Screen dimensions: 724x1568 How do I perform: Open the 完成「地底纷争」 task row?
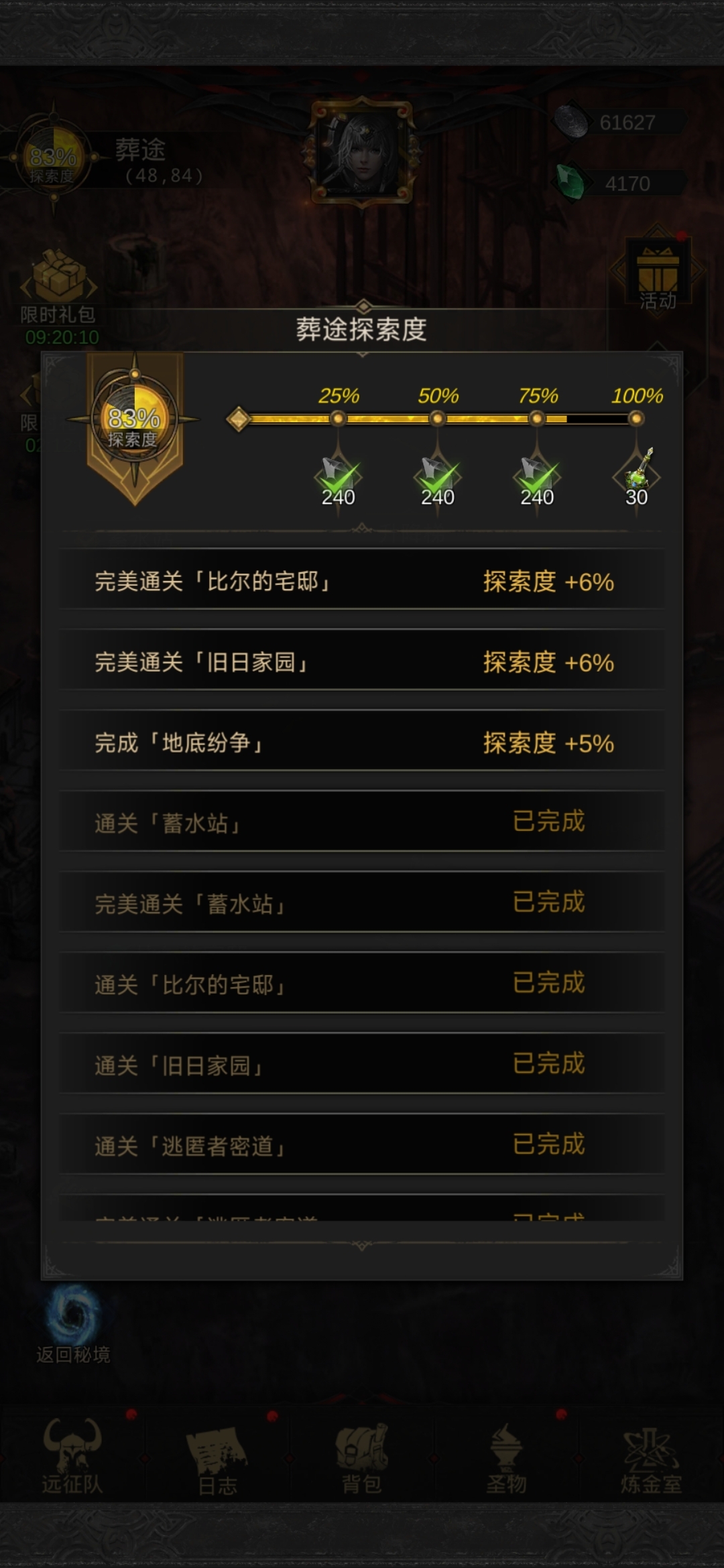point(362,742)
